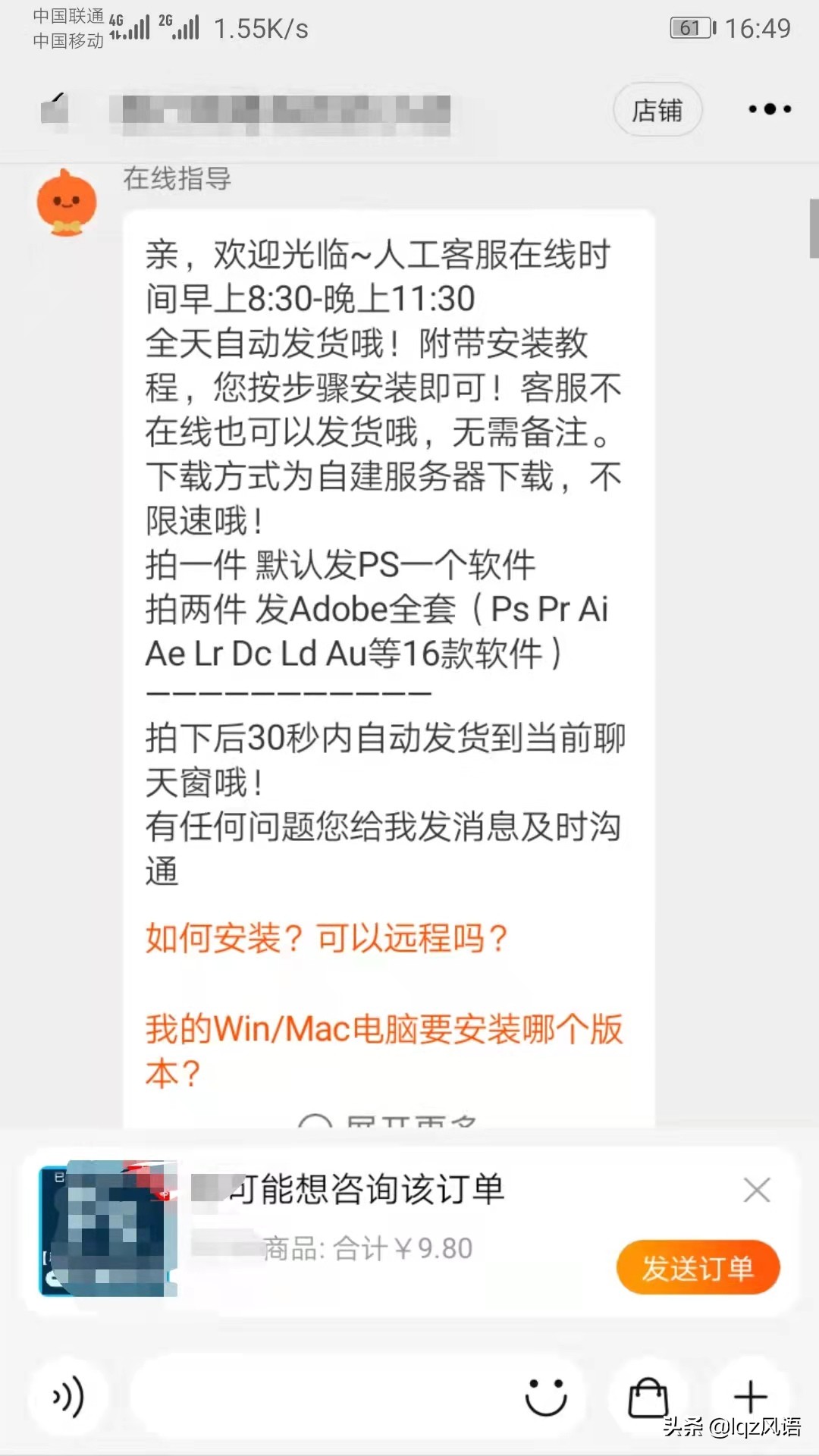
Task: Tap the plus icon for more tools
Action: (x=749, y=1395)
